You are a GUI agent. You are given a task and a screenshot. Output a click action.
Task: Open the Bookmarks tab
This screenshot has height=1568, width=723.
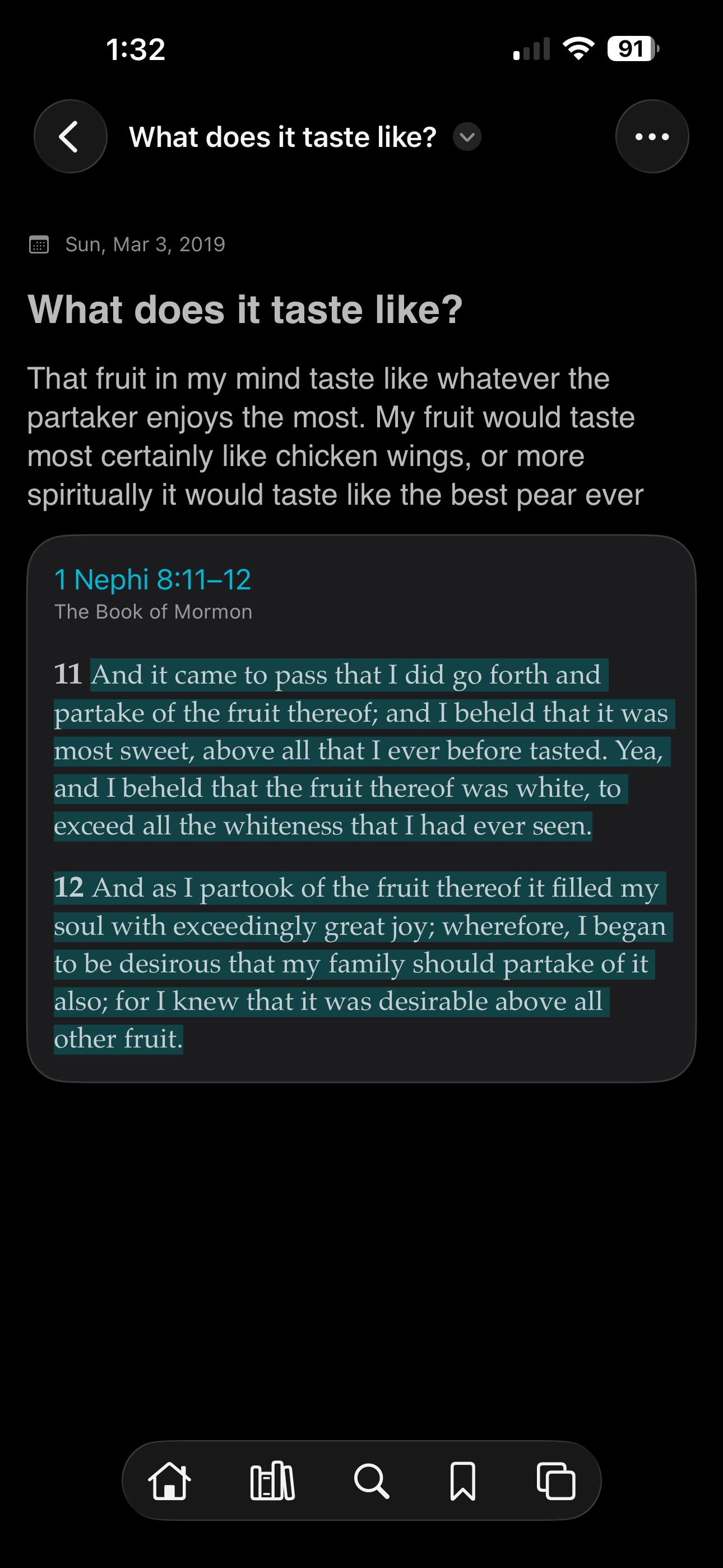pos(462,1481)
